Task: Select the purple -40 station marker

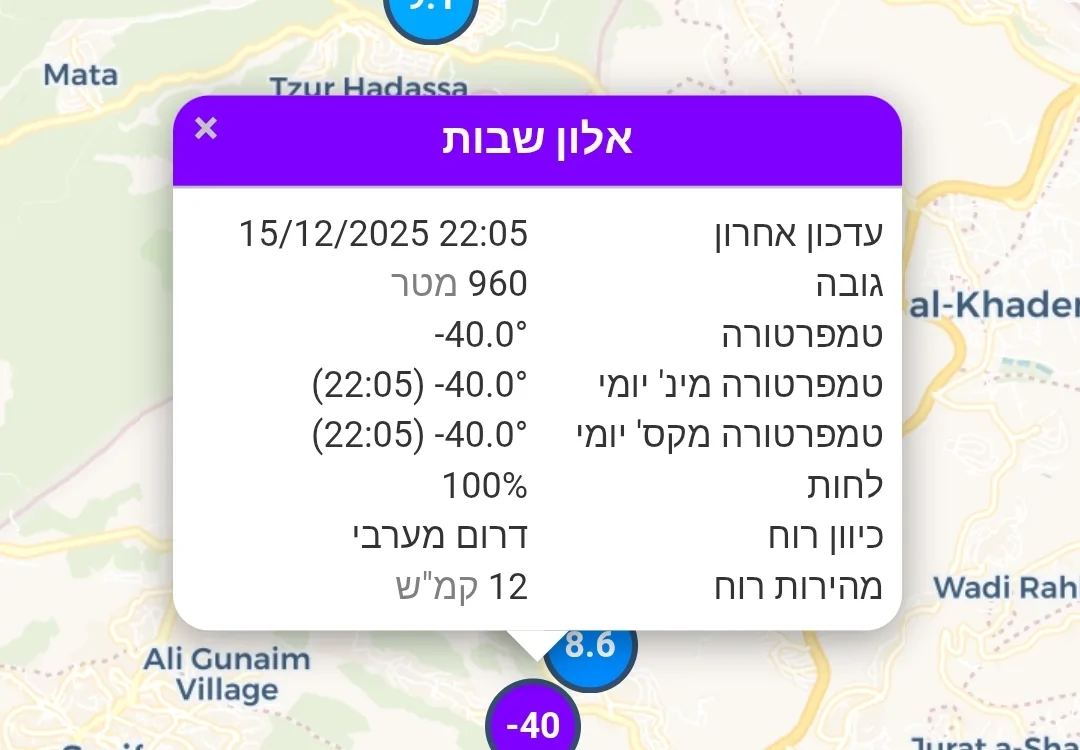Action: pyautogui.click(x=533, y=724)
